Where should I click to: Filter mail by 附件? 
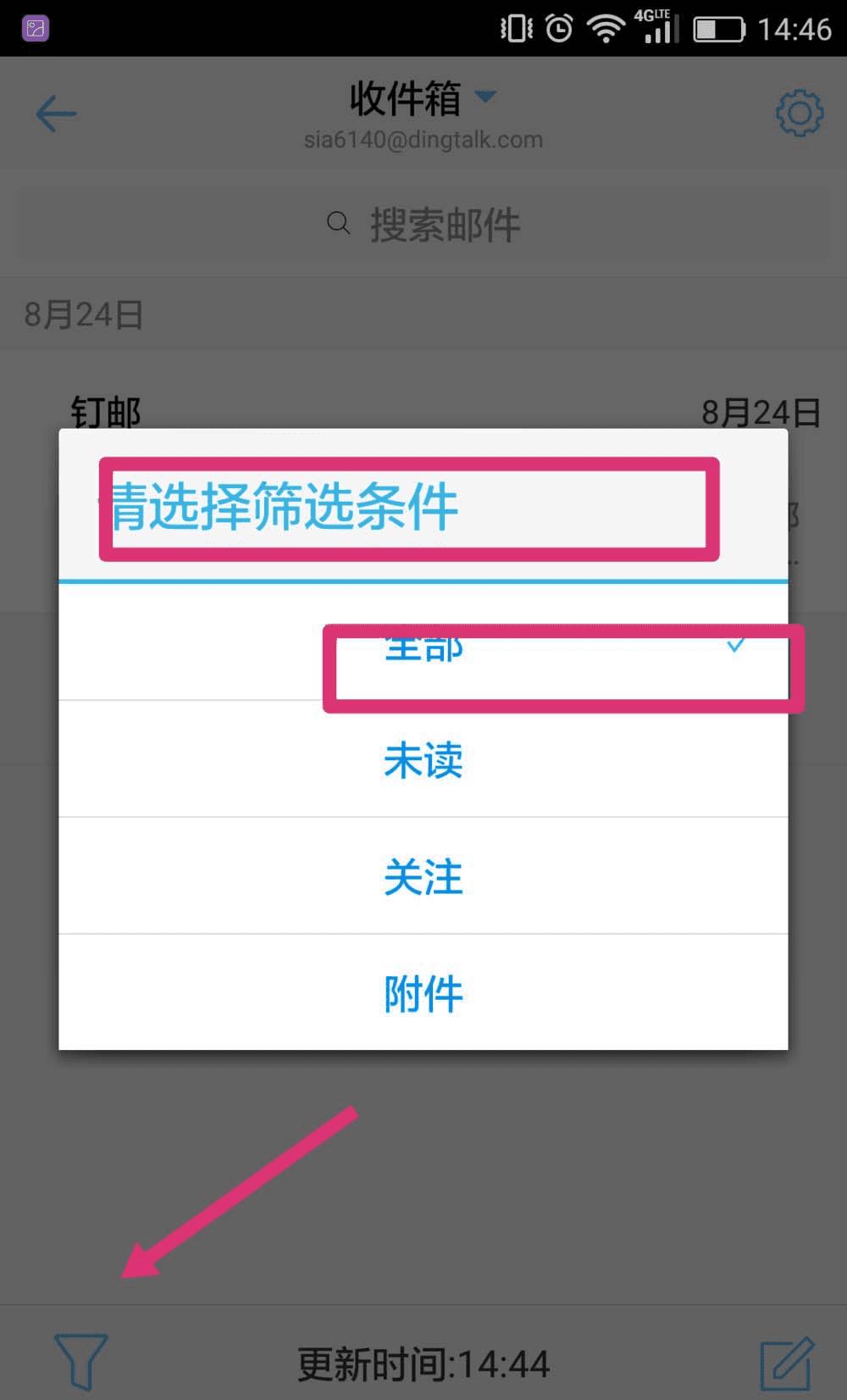[423, 993]
